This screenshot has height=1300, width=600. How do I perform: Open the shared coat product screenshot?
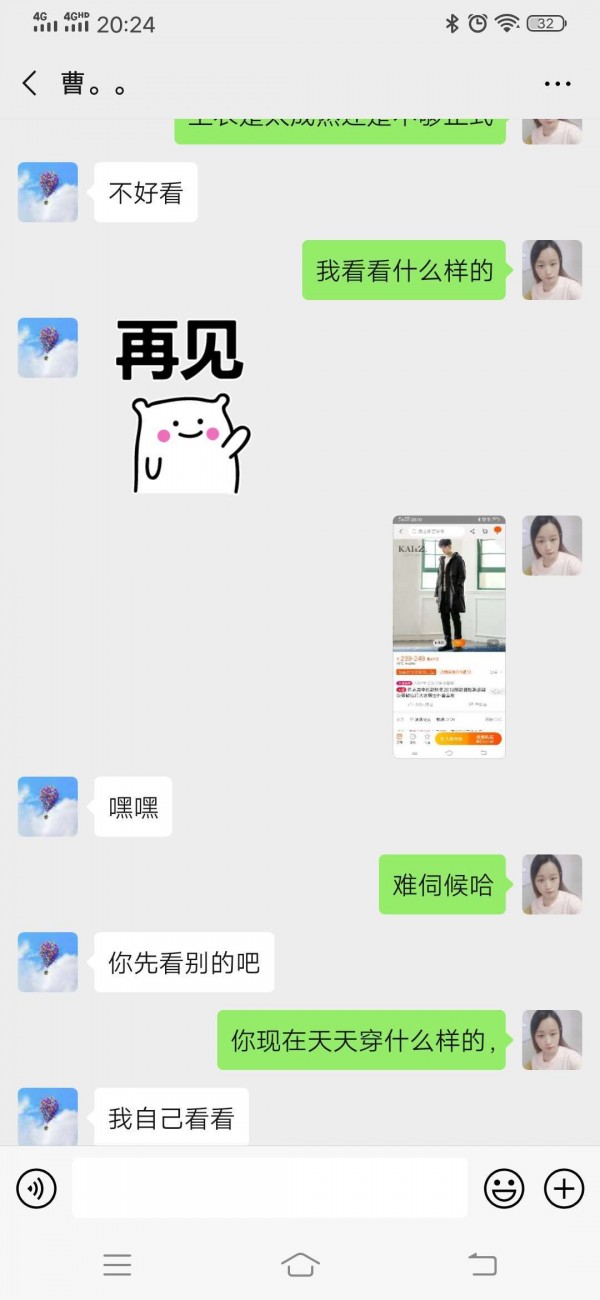[449, 637]
